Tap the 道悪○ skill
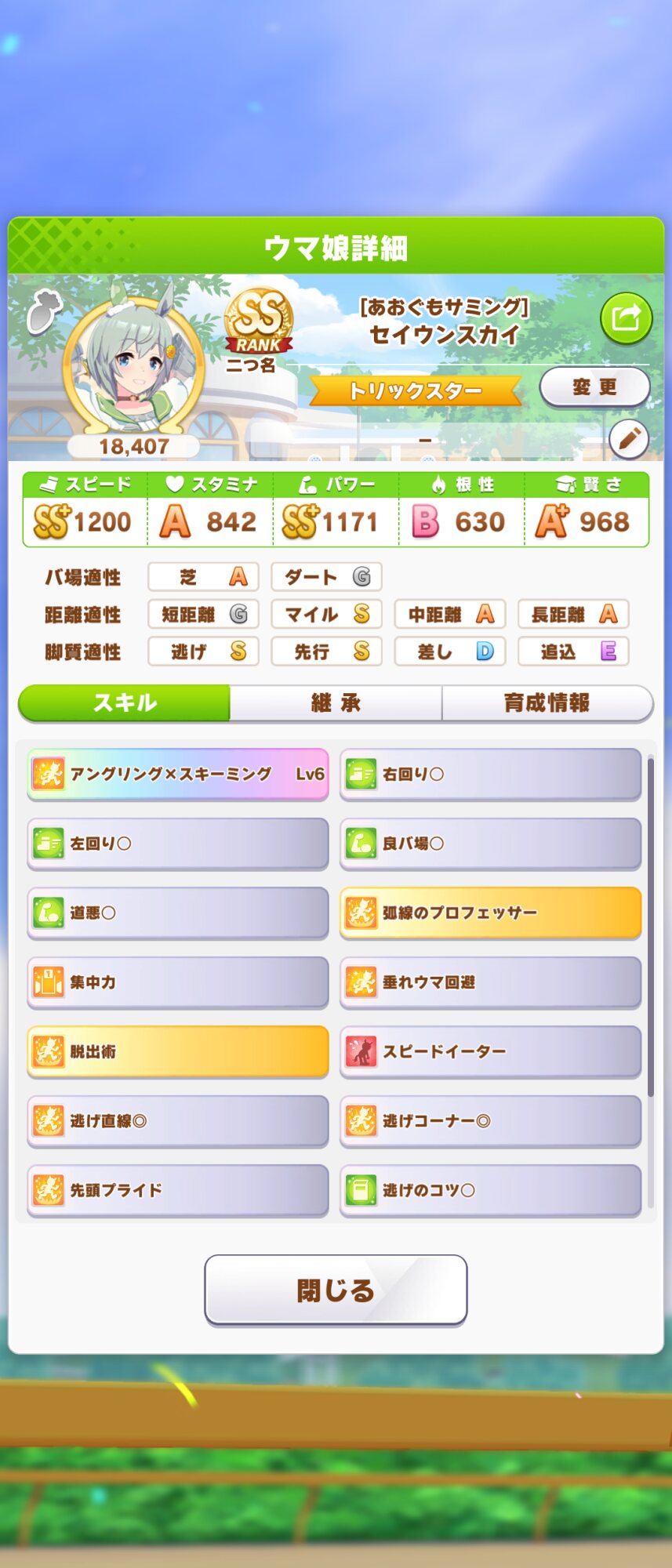This screenshot has height=1568, width=672. (x=178, y=913)
